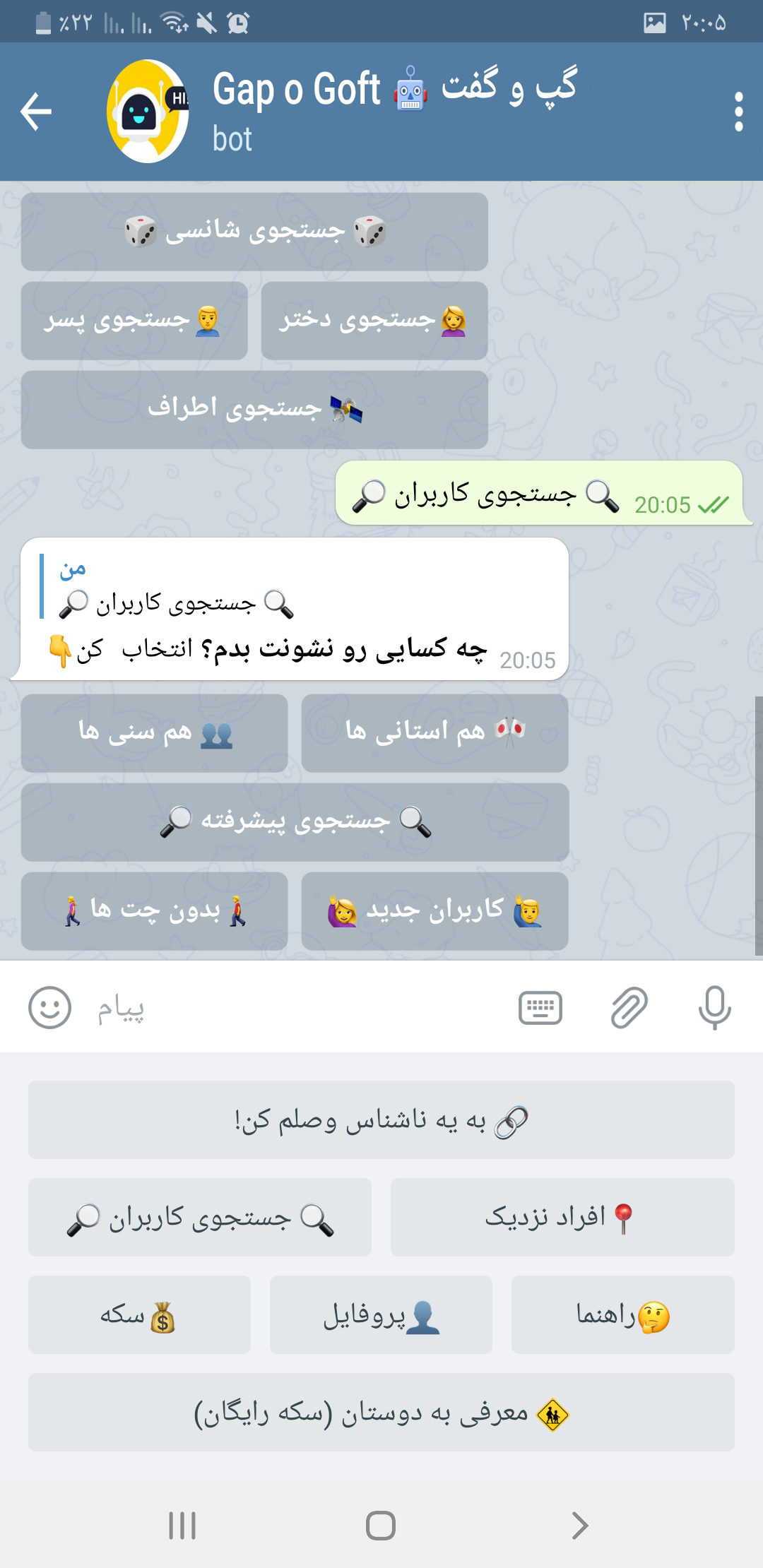
Task: Open افراد نزدیک nearby people
Action: [x=562, y=1217]
